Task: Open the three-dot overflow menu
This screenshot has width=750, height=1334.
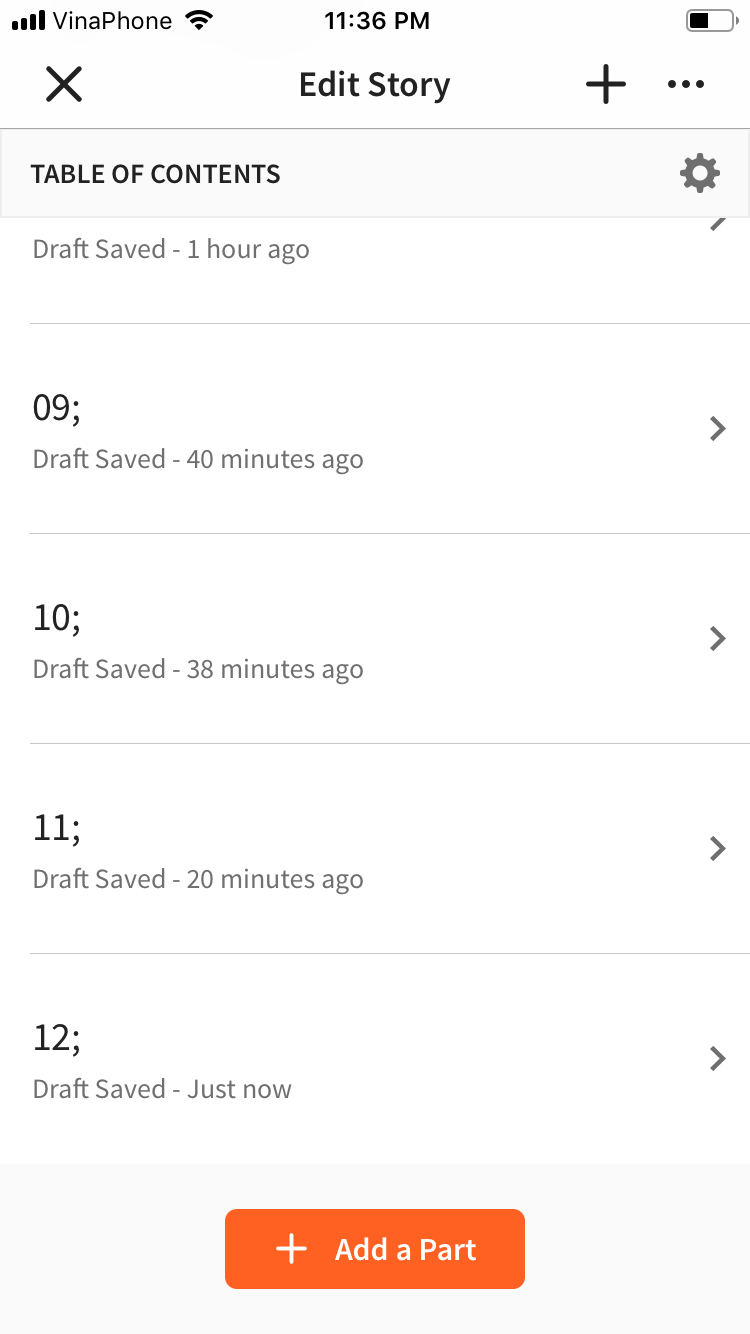Action: coord(686,85)
